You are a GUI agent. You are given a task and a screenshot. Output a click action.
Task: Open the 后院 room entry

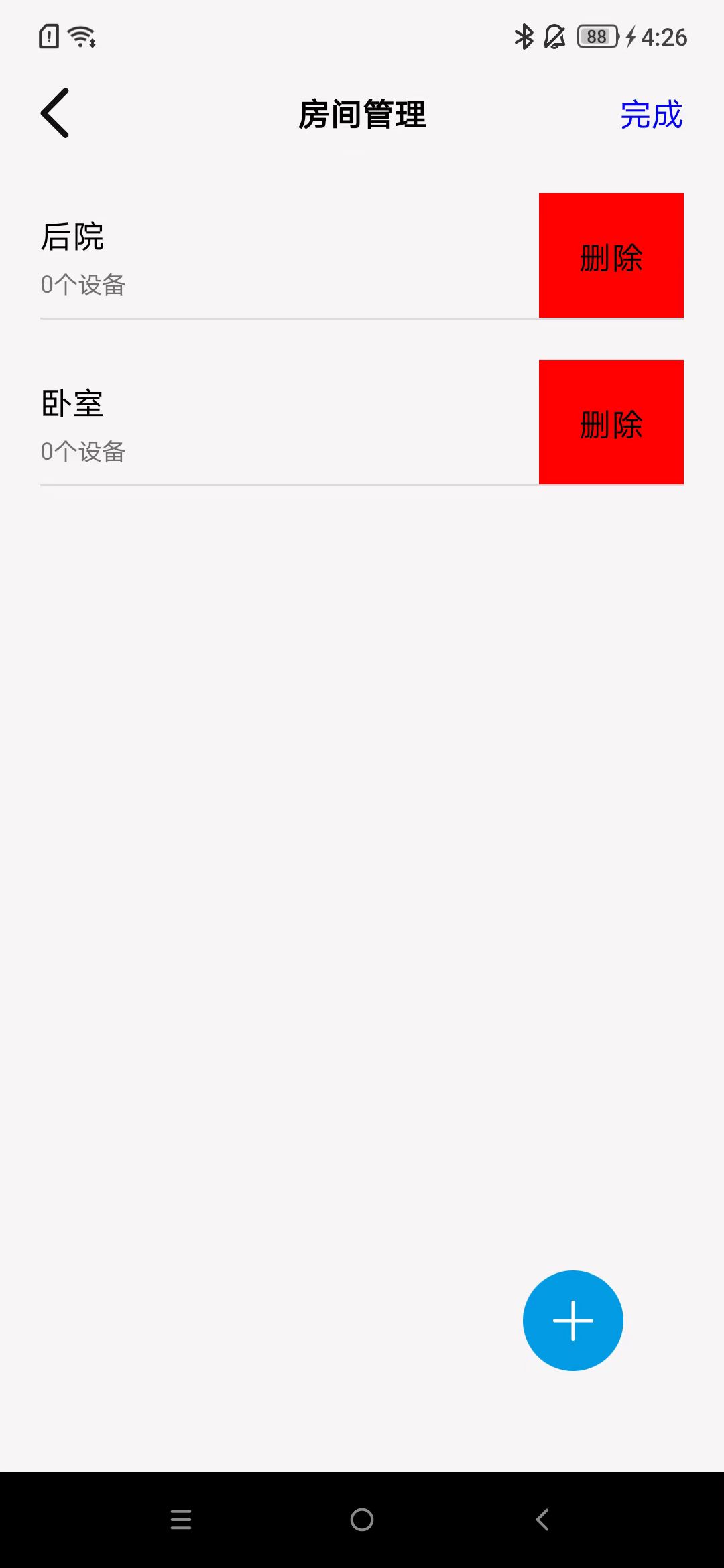coord(268,257)
